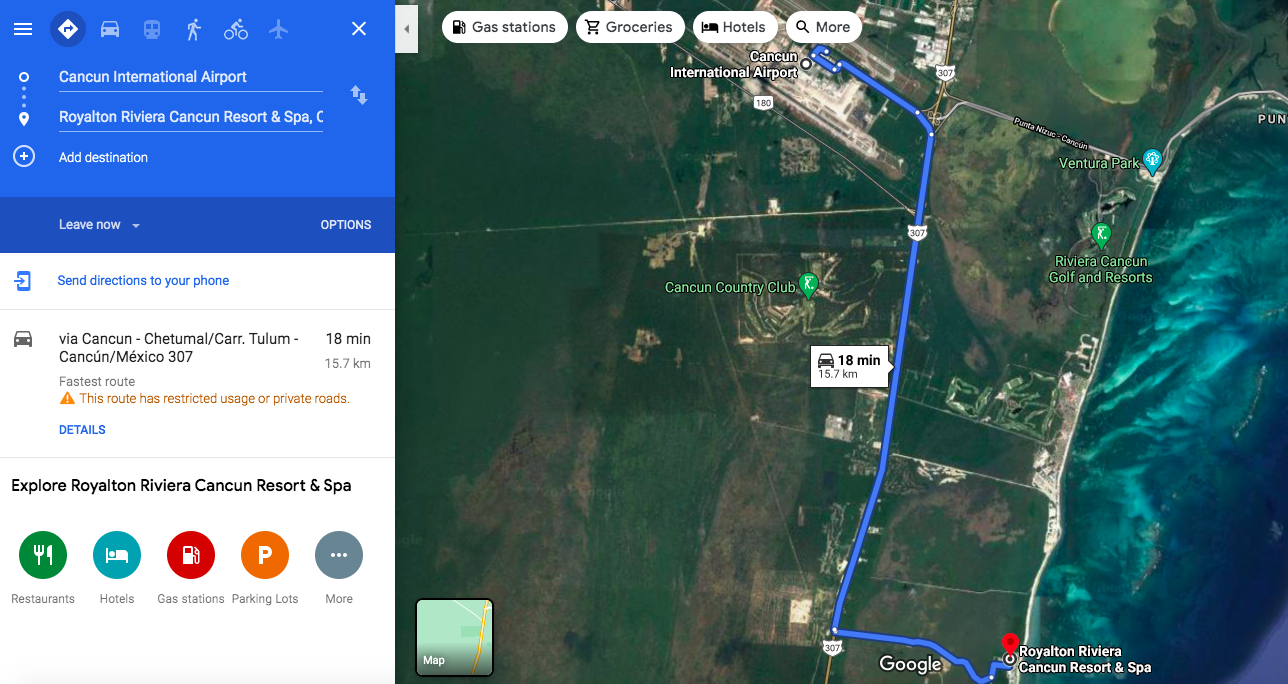The width and height of the screenshot is (1288, 684).
Task: View DETAILS of the 18 min route
Action: 82,430
